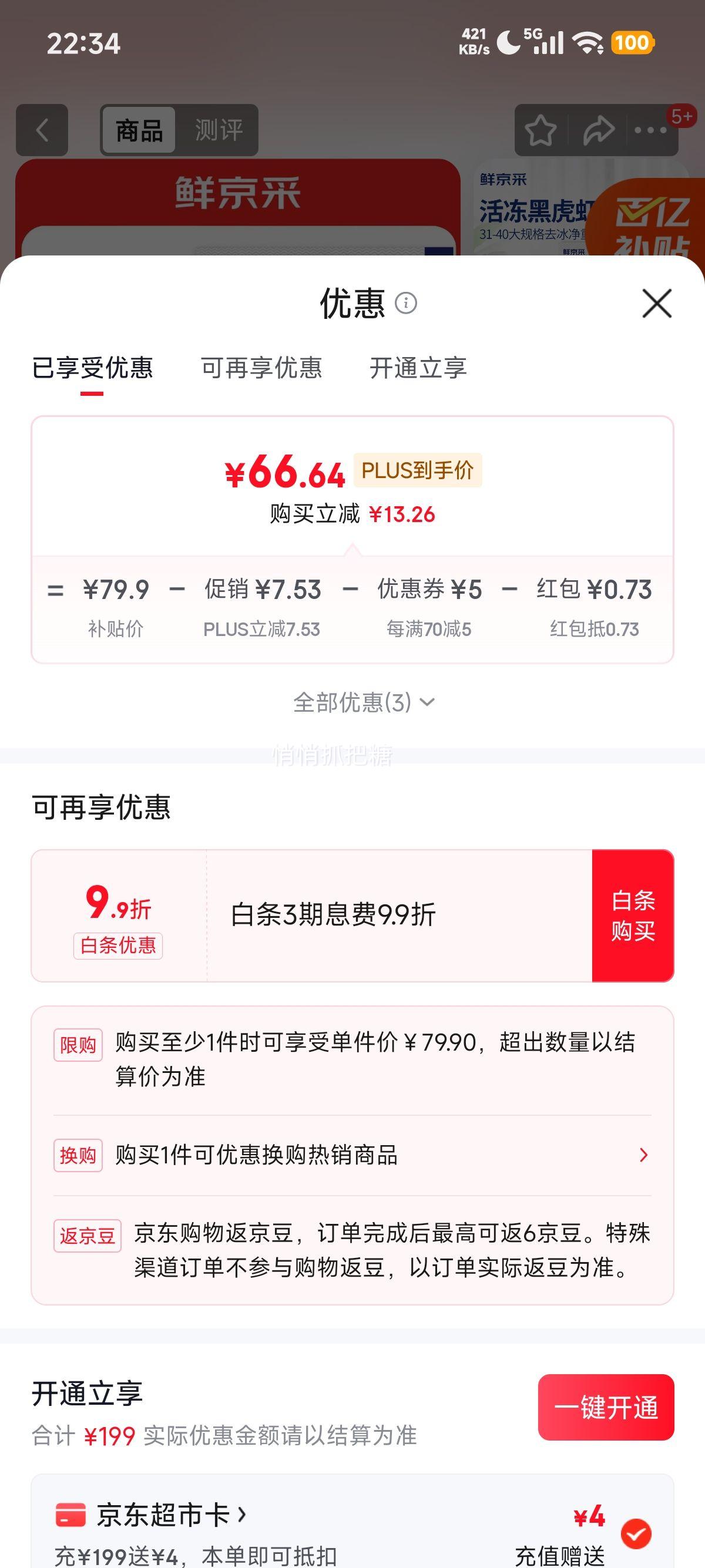
Task: Open 京东超市卡 details via its chevron
Action: click(243, 1516)
